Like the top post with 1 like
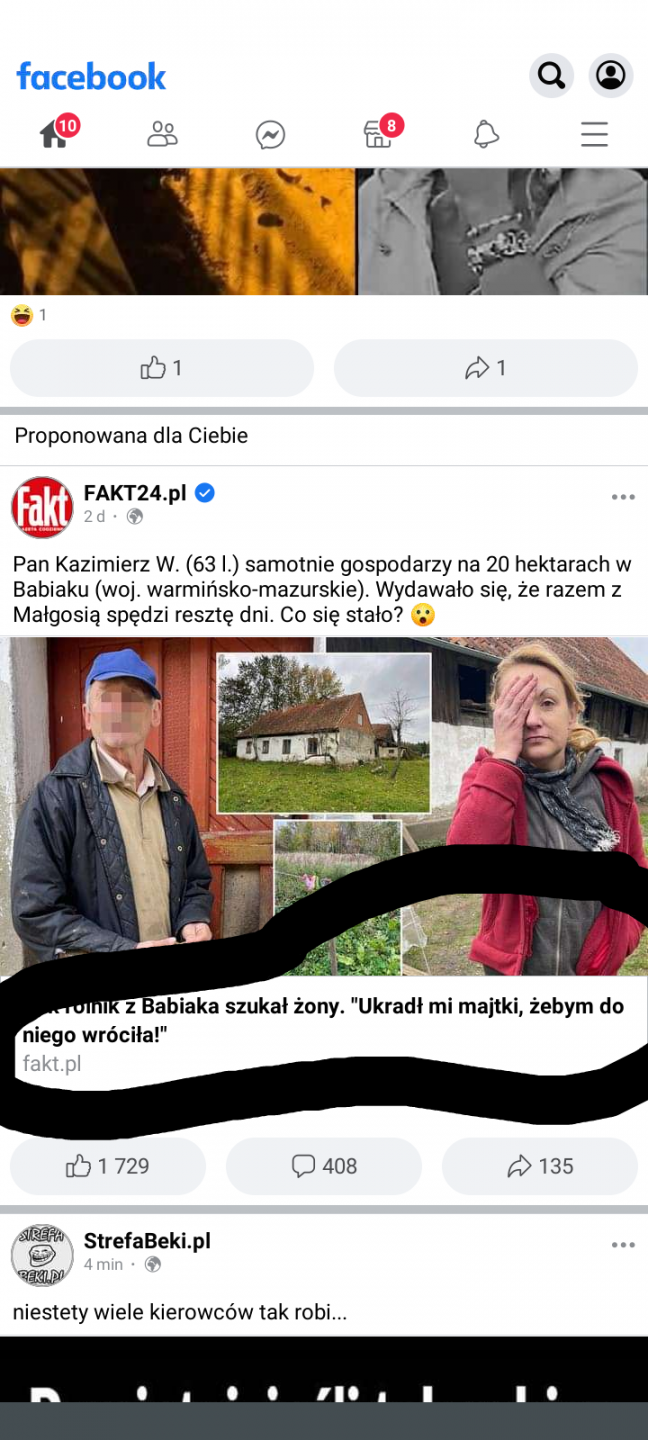Image resolution: width=648 pixels, height=1440 pixels. click(161, 368)
